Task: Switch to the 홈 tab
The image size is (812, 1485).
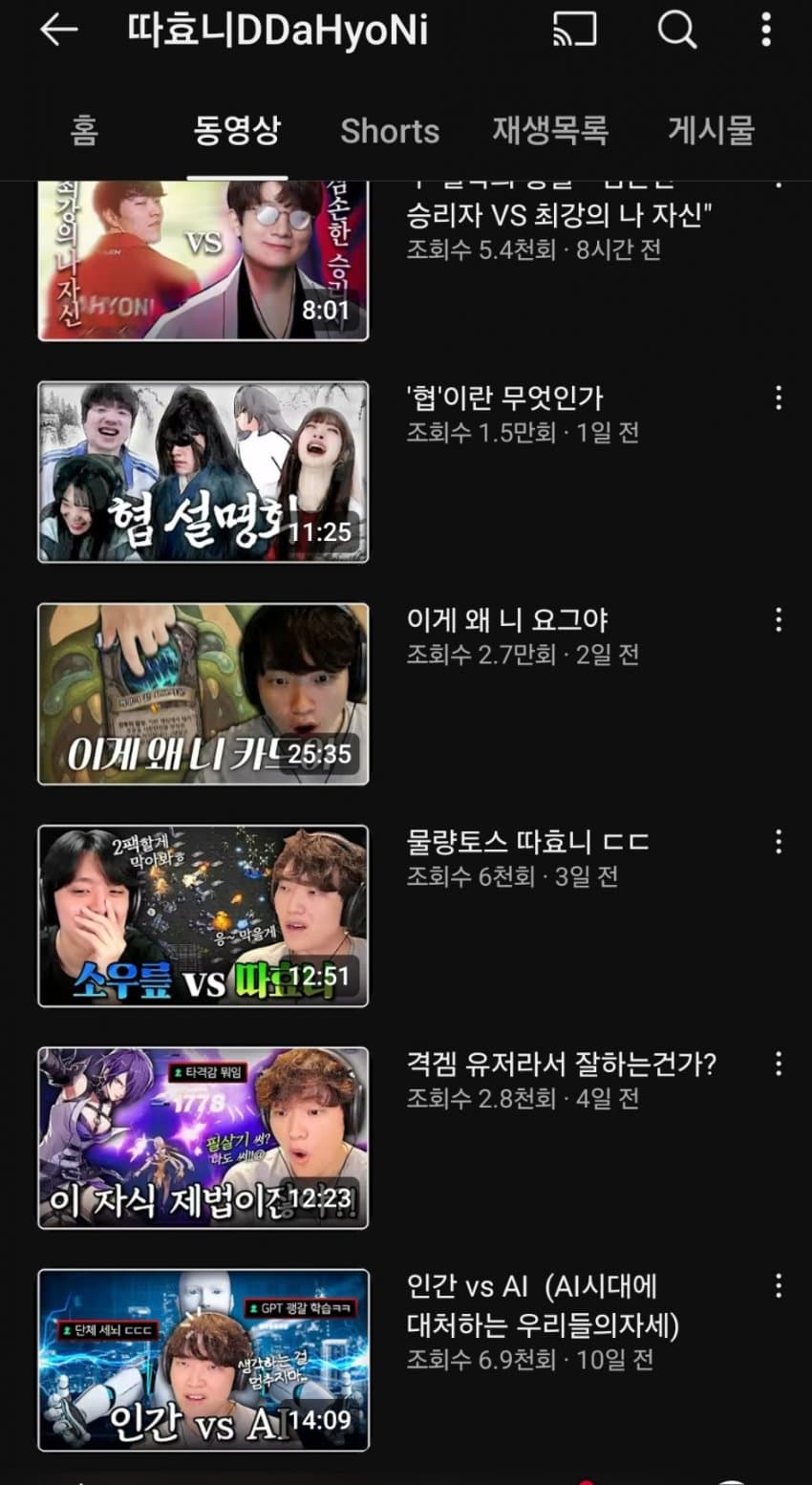Action: pos(84,130)
